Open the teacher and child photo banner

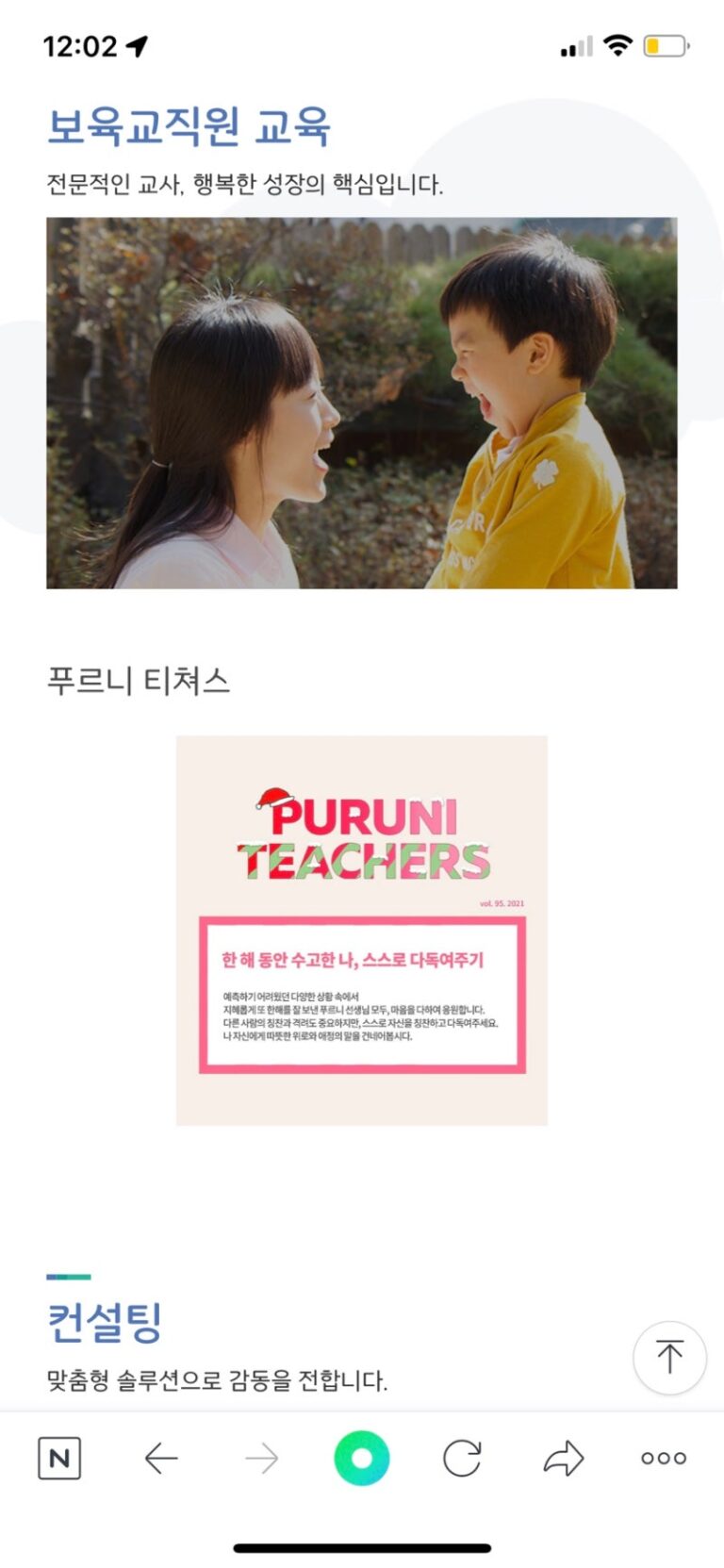[362, 404]
